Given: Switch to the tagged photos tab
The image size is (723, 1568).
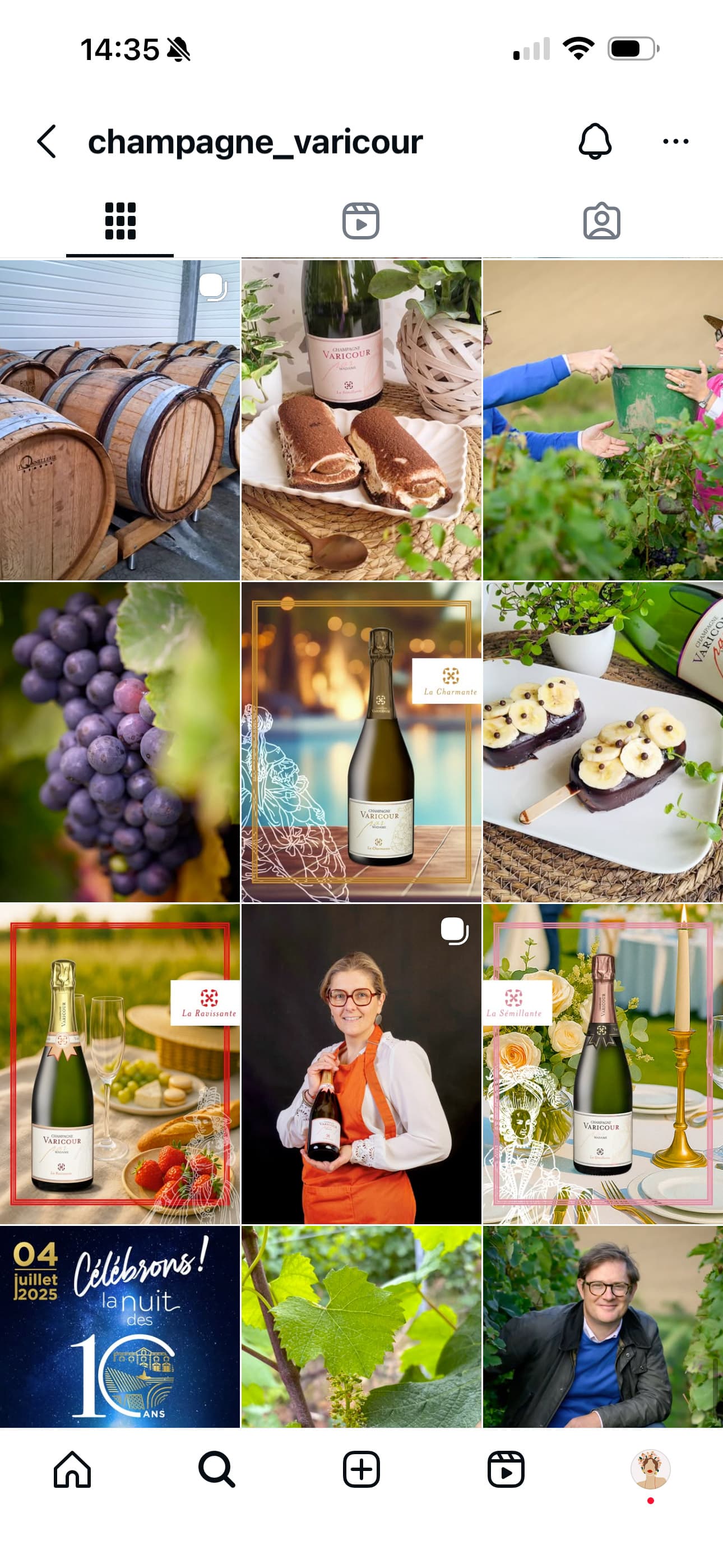Looking at the screenshot, I should 601,221.
